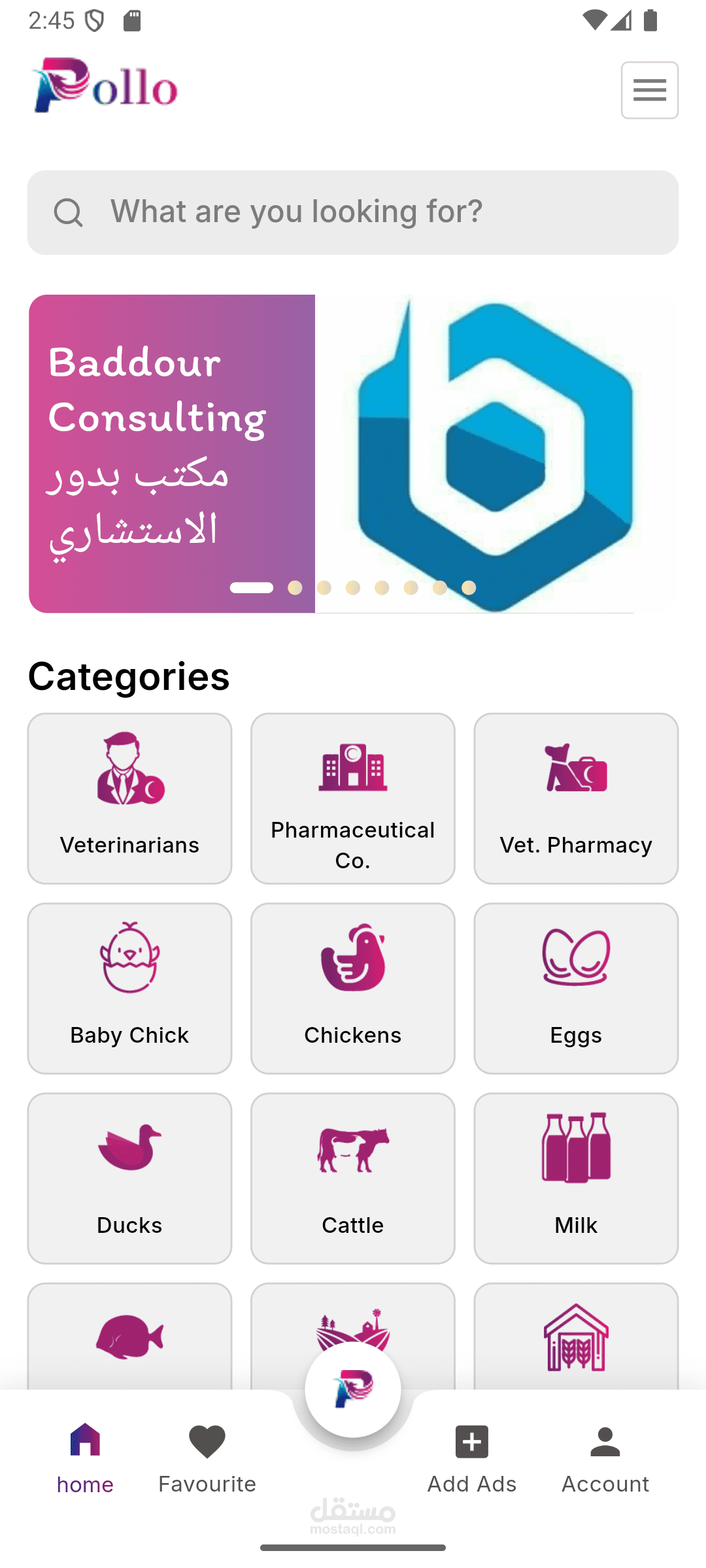Select the Pharmaceutical Co. category
Viewport: 706px width, 1568px height.
353,798
